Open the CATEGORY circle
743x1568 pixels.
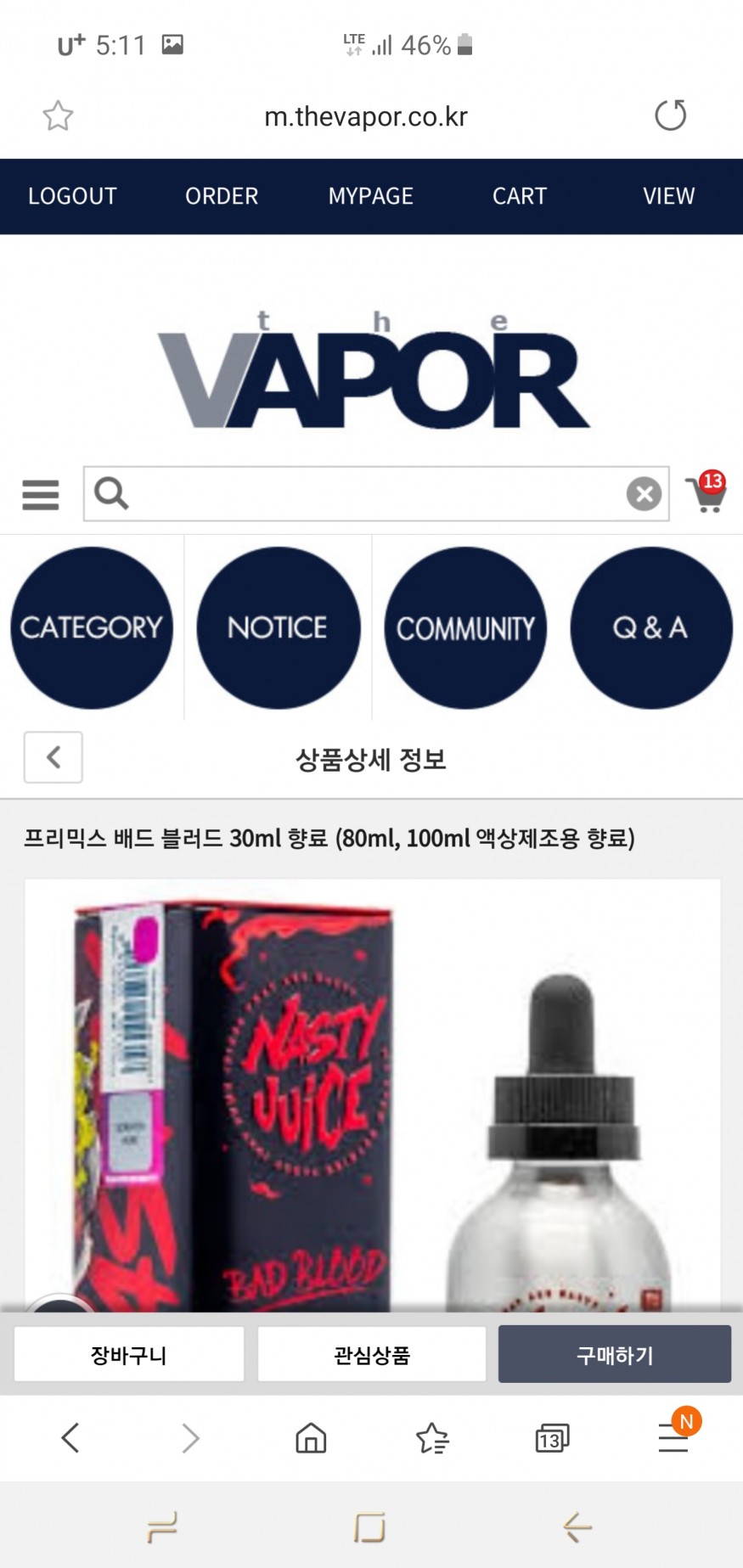coord(92,627)
